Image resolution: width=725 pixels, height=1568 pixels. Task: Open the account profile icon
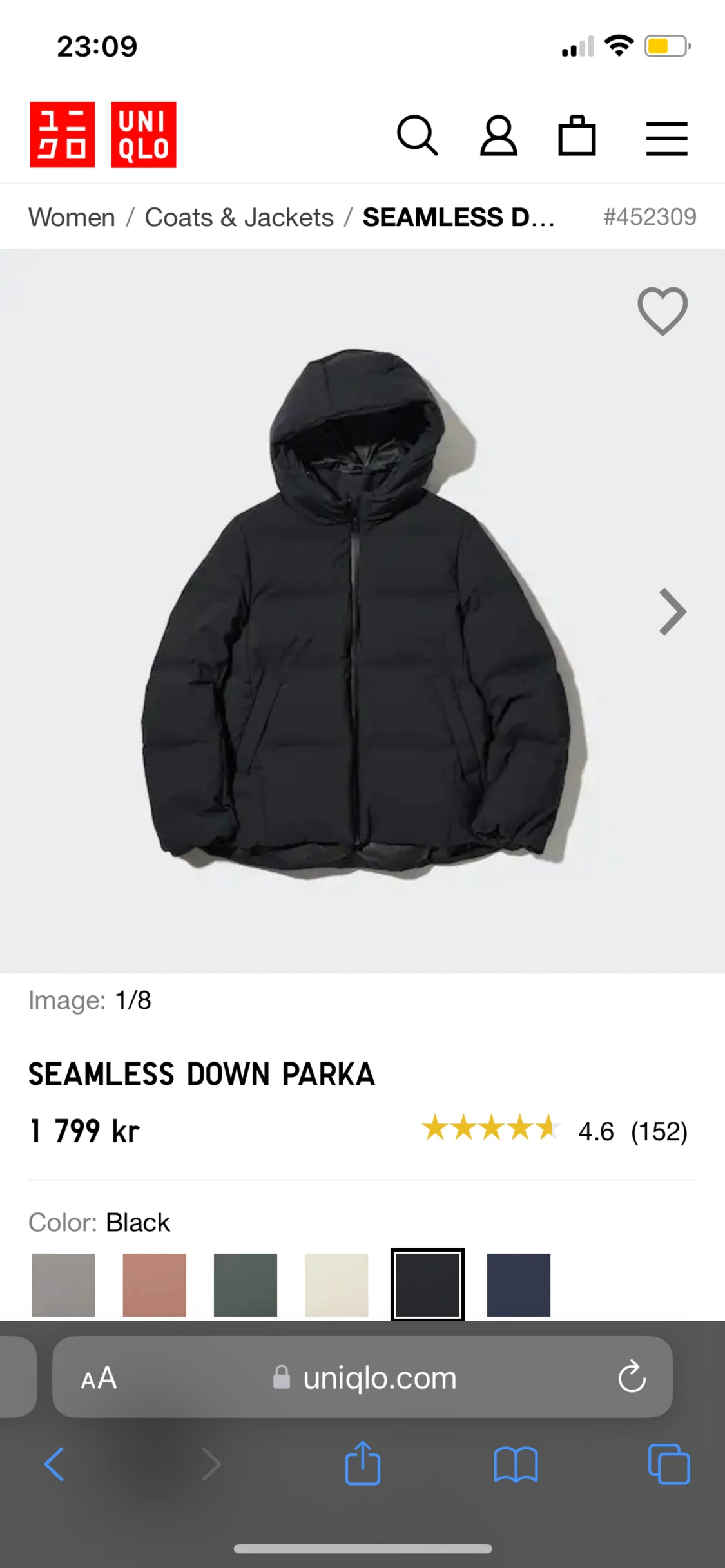point(499,136)
